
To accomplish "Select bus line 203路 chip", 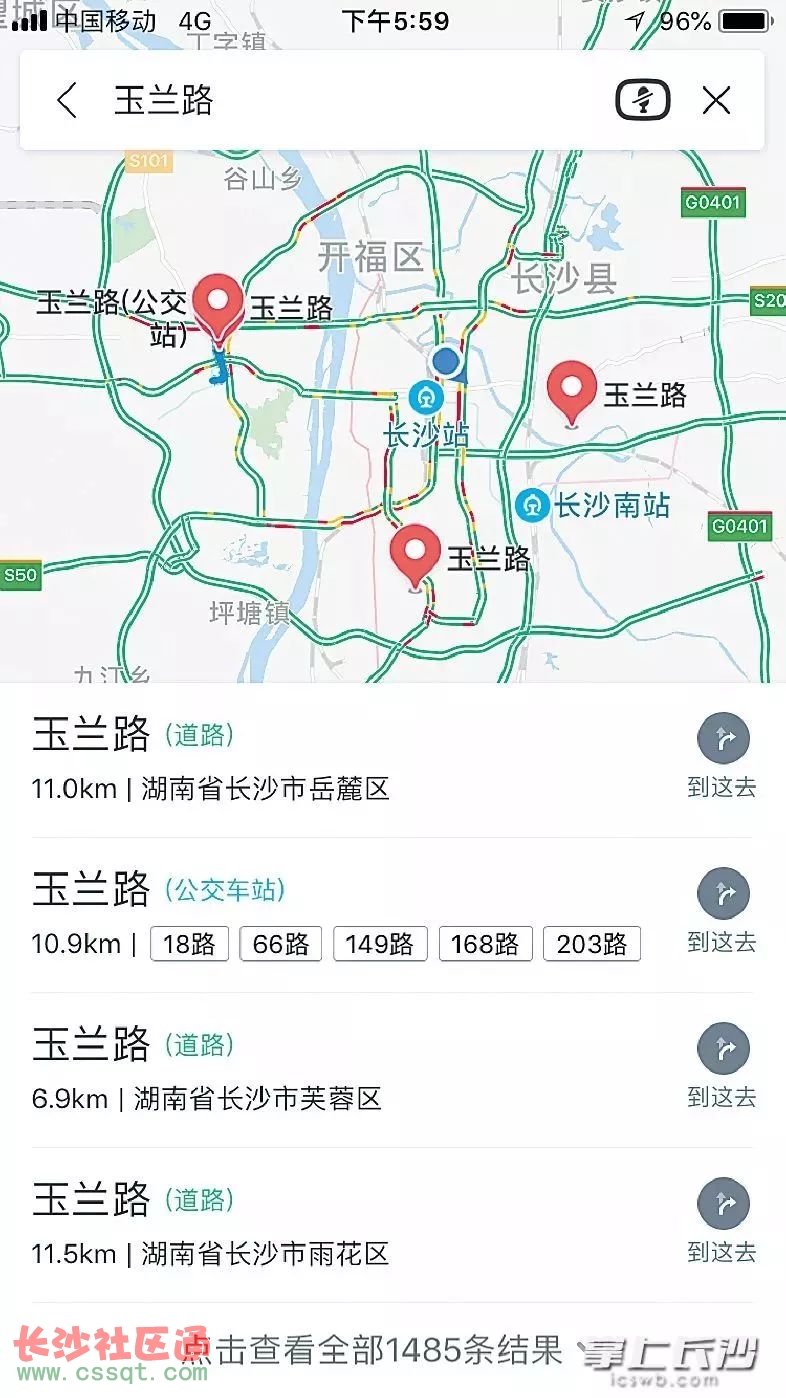I will coord(592,944).
